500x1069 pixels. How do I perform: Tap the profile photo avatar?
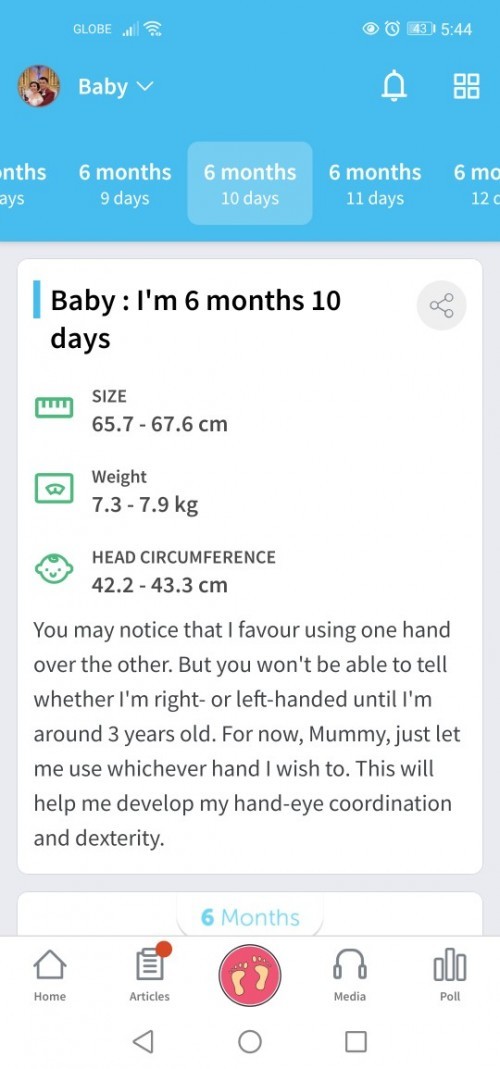point(39,86)
